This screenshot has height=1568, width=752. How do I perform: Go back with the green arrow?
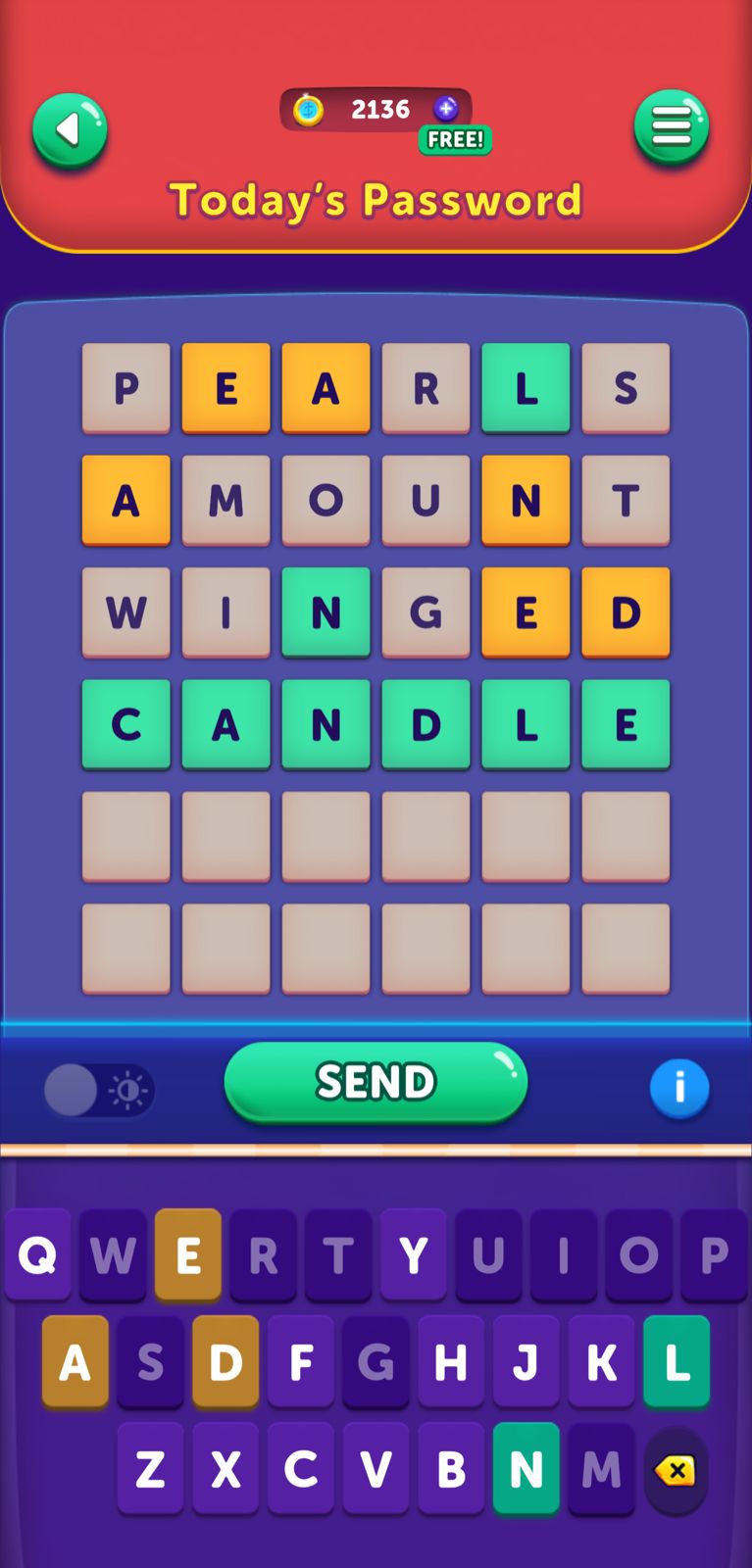(70, 129)
